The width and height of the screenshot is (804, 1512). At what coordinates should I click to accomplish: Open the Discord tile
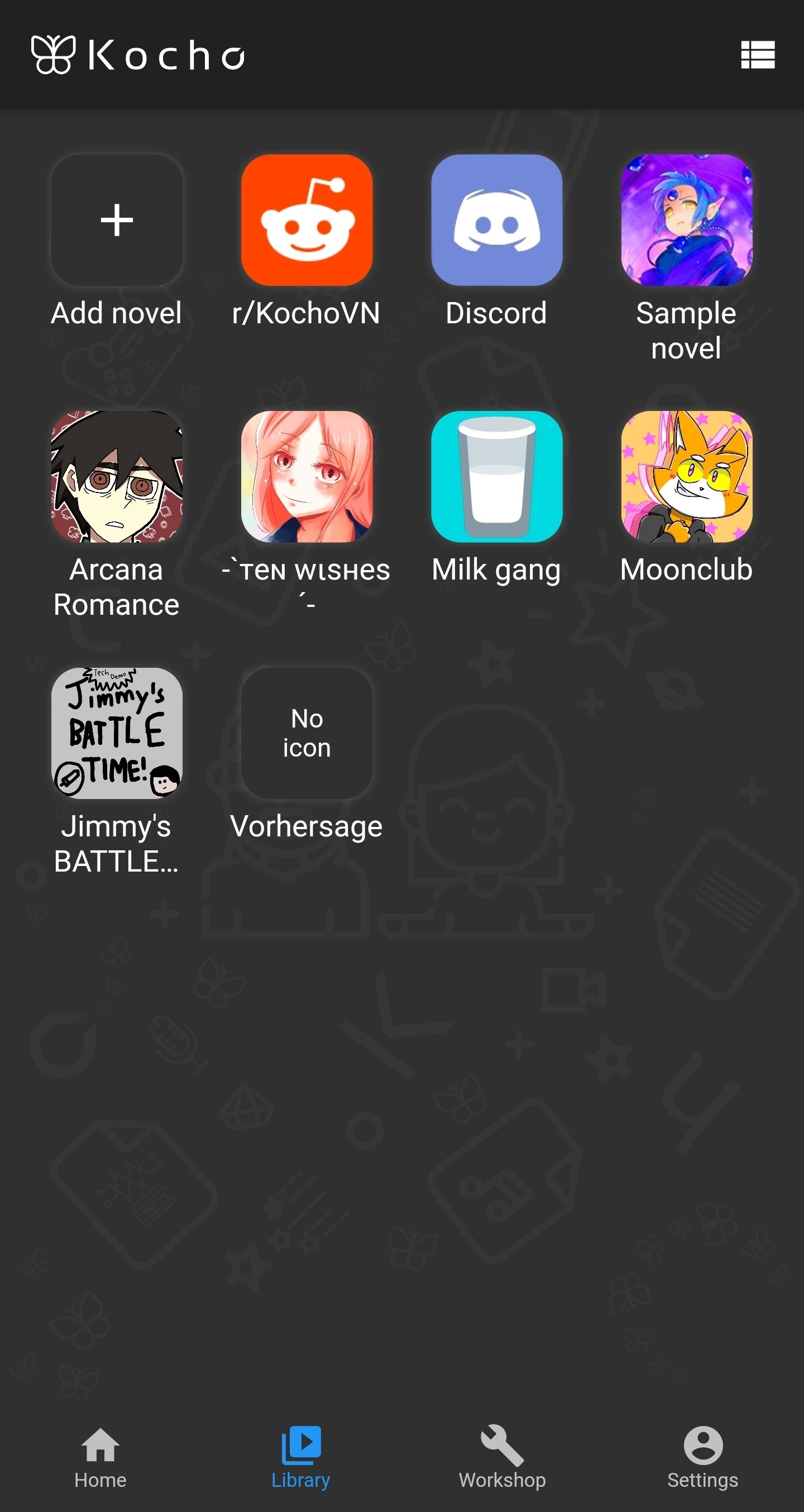pos(496,221)
